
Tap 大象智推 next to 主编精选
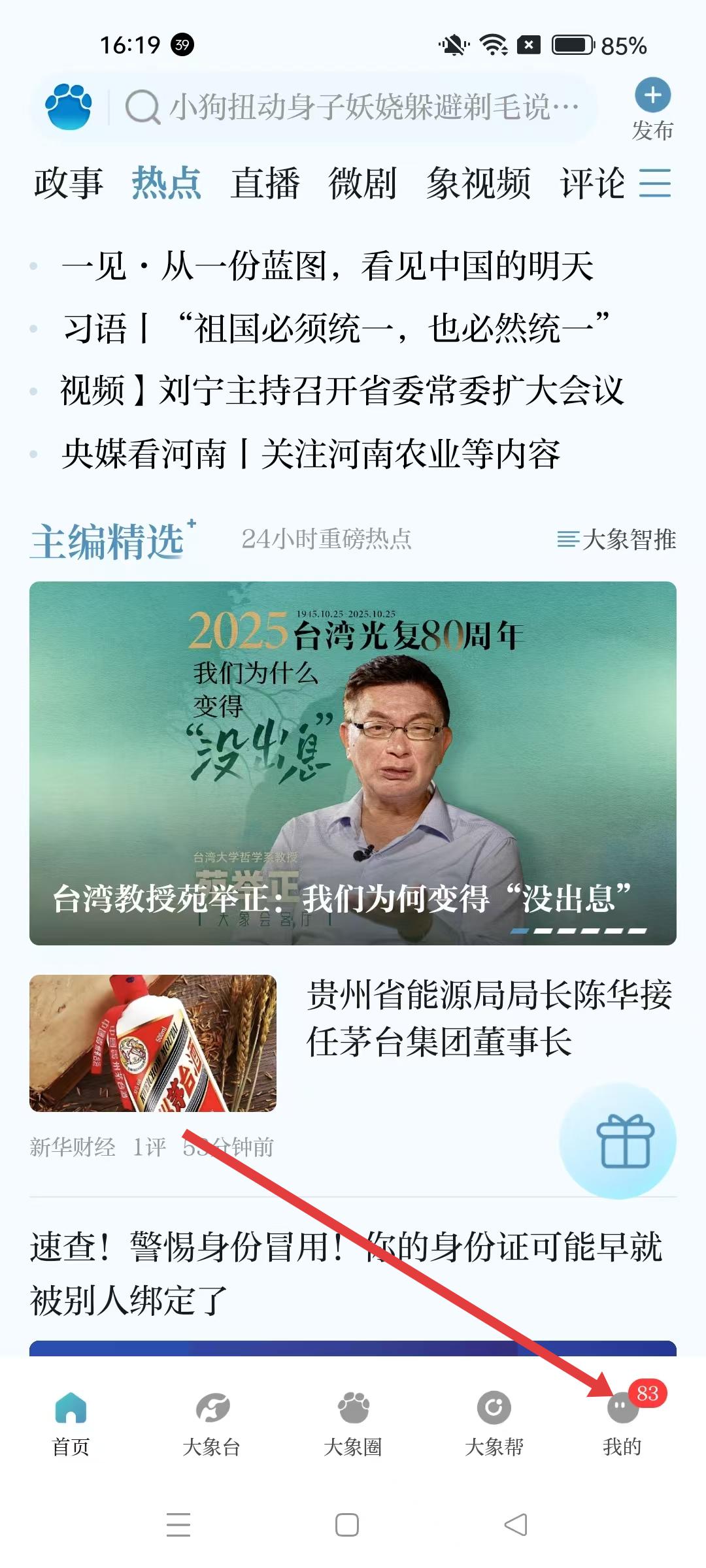click(617, 540)
